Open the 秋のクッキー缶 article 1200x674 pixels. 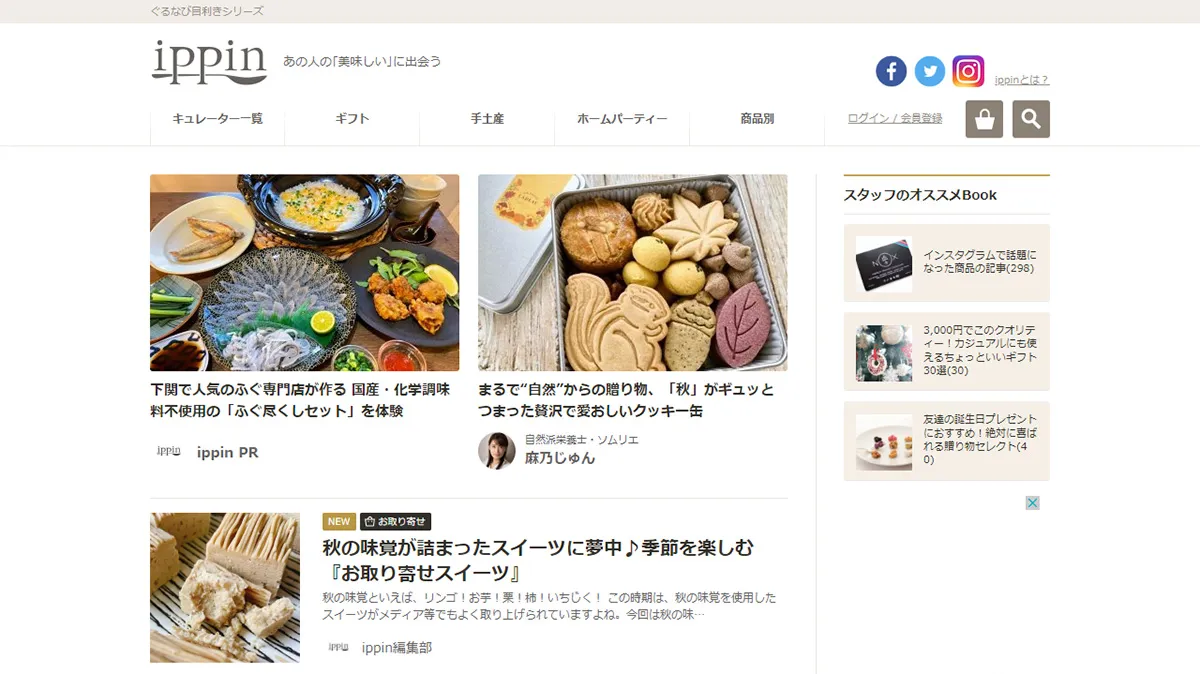click(626, 400)
